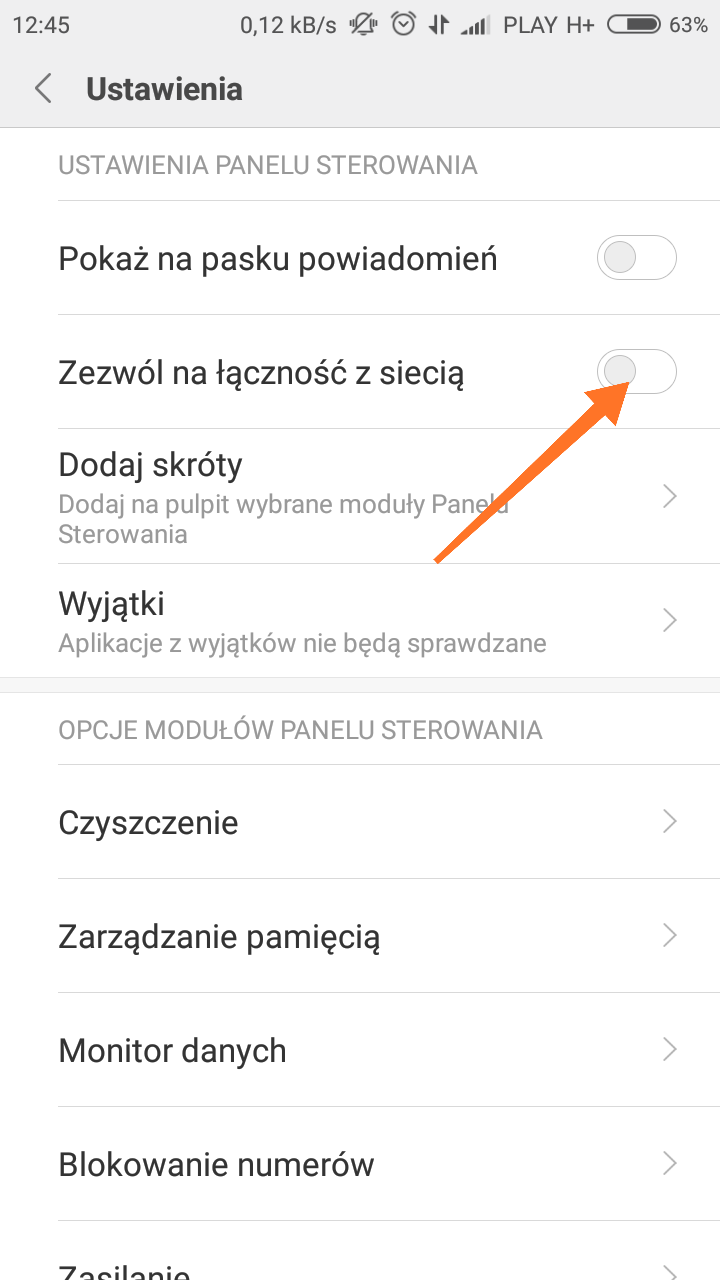Image resolution: width=720 pixels, height=1280 pixels.
Task: Open Blokowanie numerów options
Action: [x=360, y=1164]
